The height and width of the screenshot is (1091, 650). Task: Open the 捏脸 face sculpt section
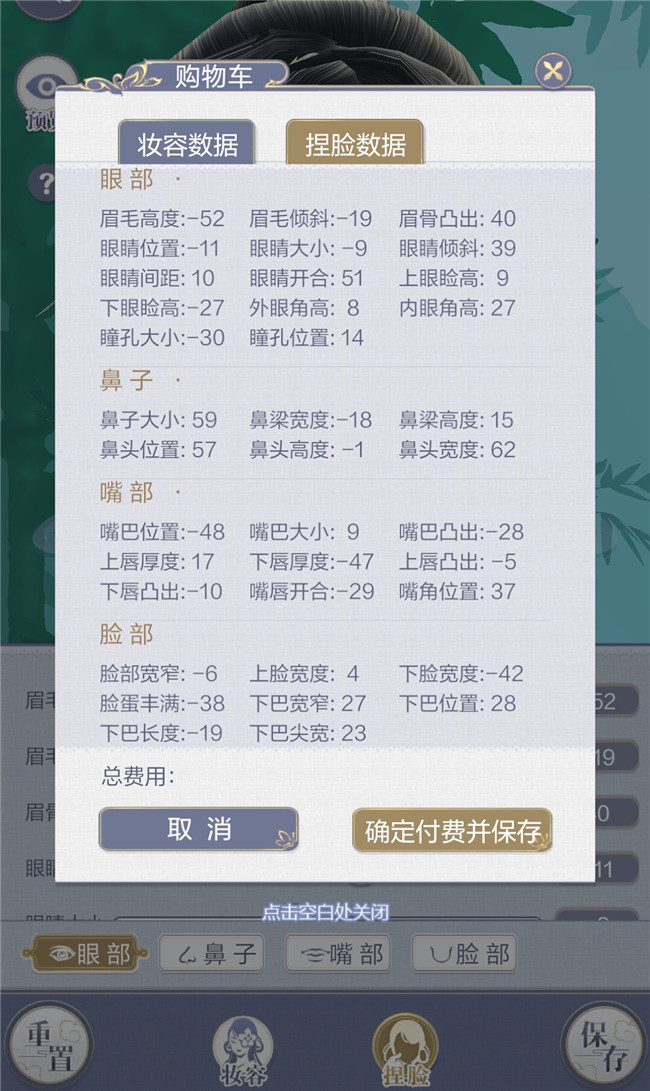tap(405, 1052)
